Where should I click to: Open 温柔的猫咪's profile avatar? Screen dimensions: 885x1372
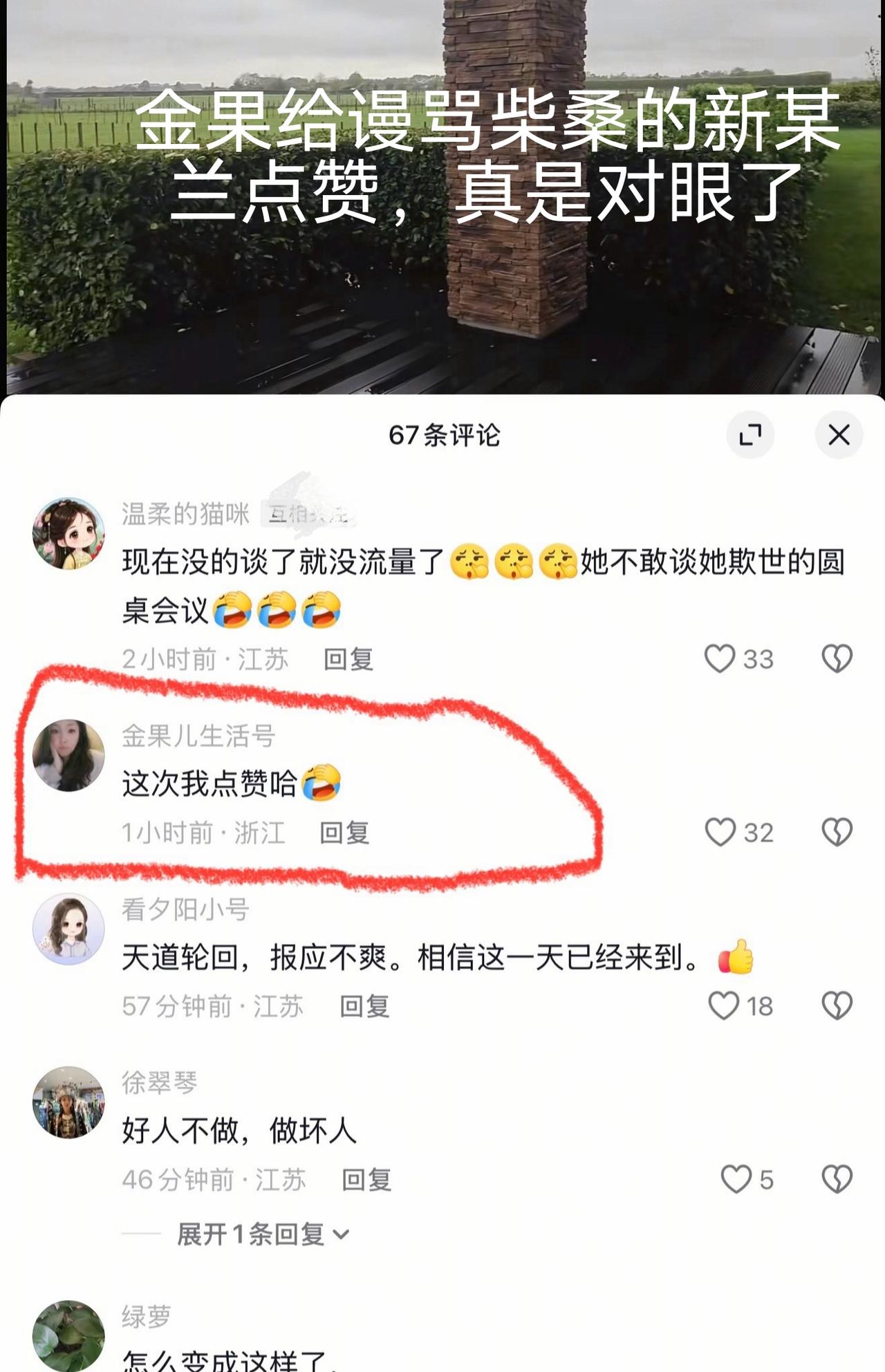[x=68, y=533]
